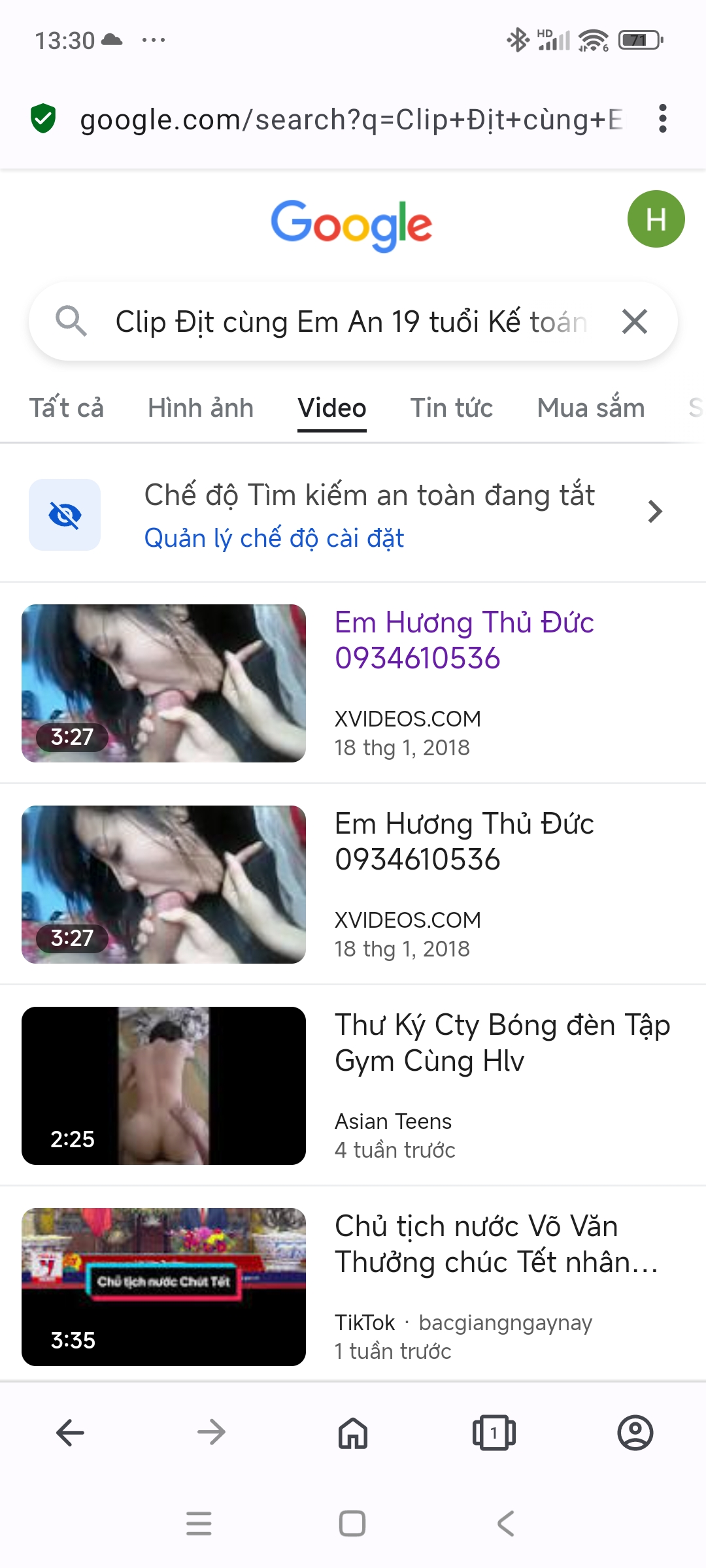View site security info via shield icon

[x=43, y=119]
